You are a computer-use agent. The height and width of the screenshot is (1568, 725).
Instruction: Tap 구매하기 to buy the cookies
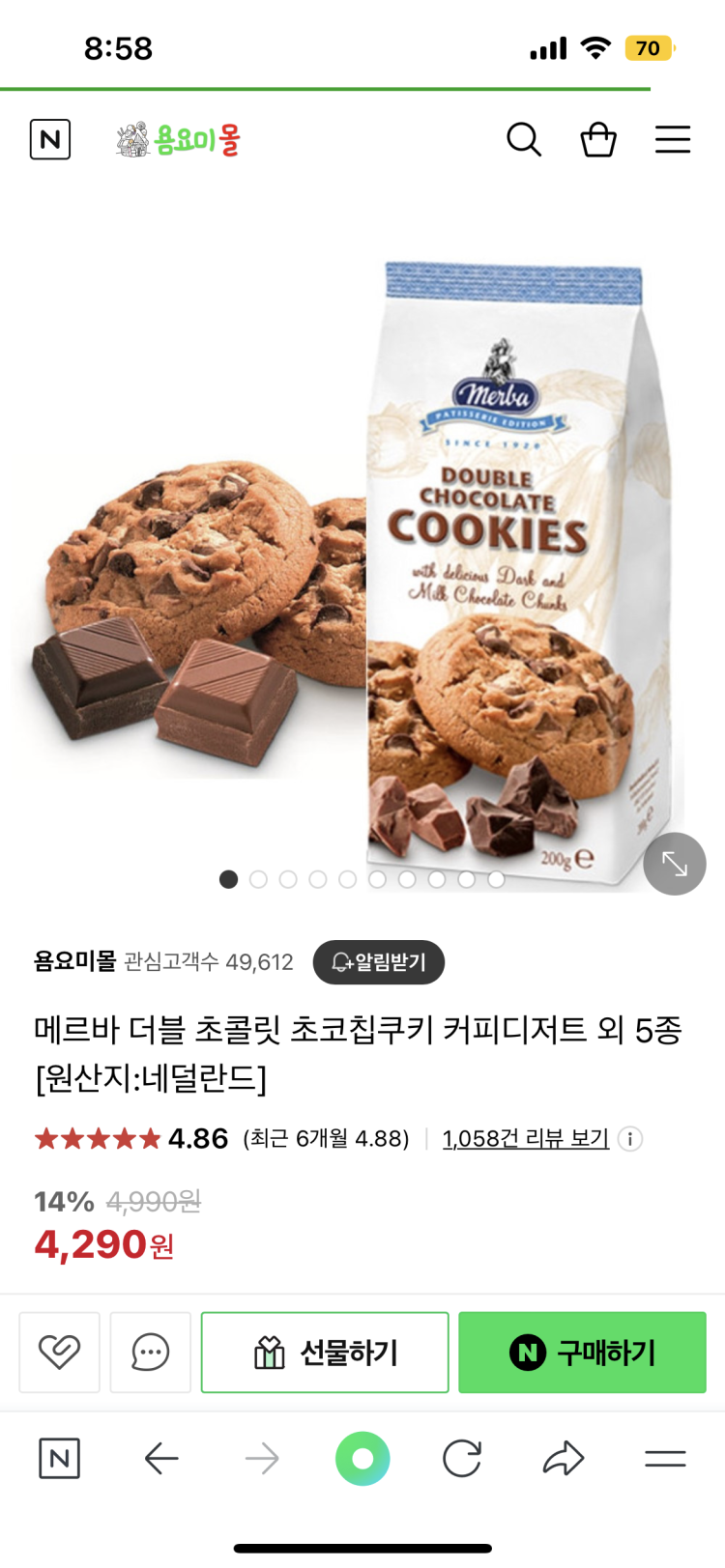tap(582, 1353)
